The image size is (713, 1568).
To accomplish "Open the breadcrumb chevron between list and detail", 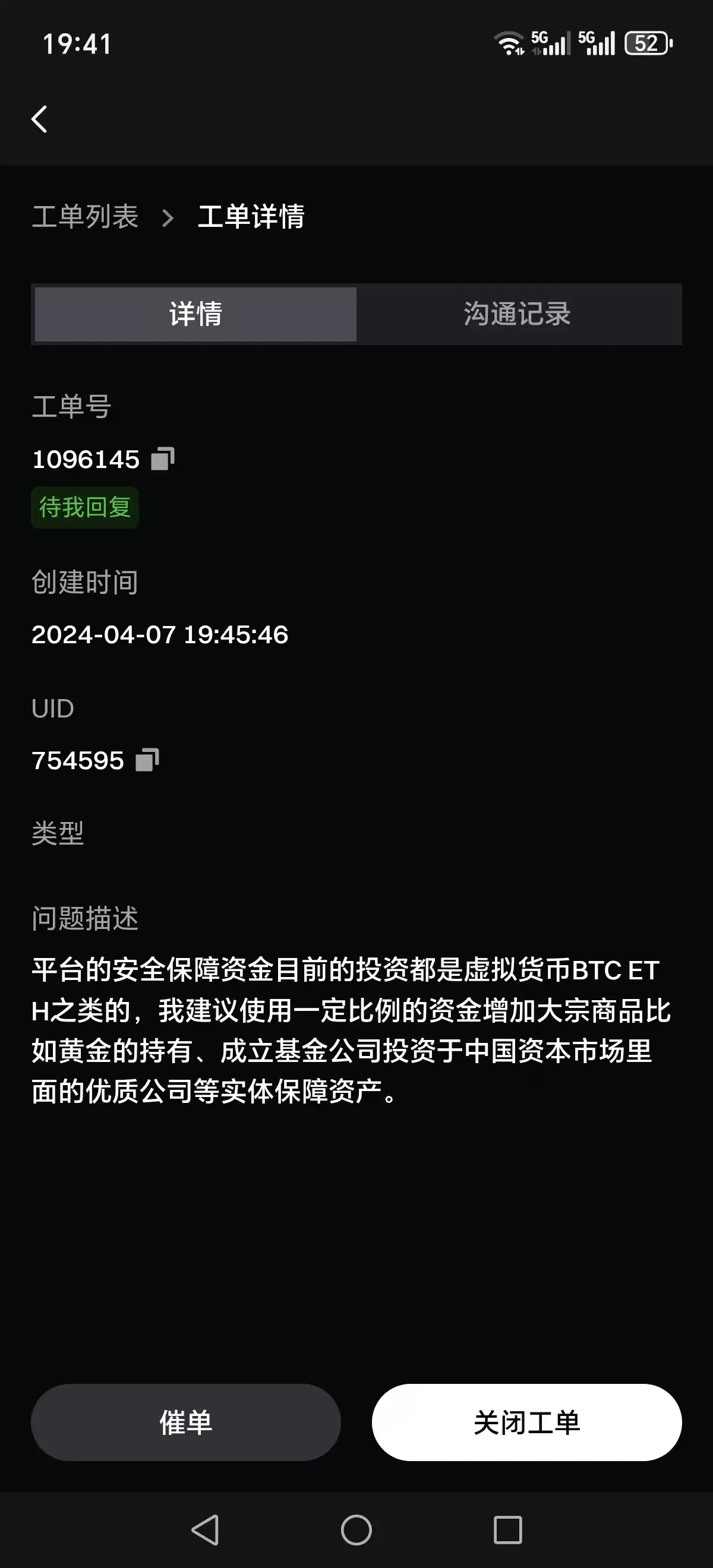I will point(169,218).
